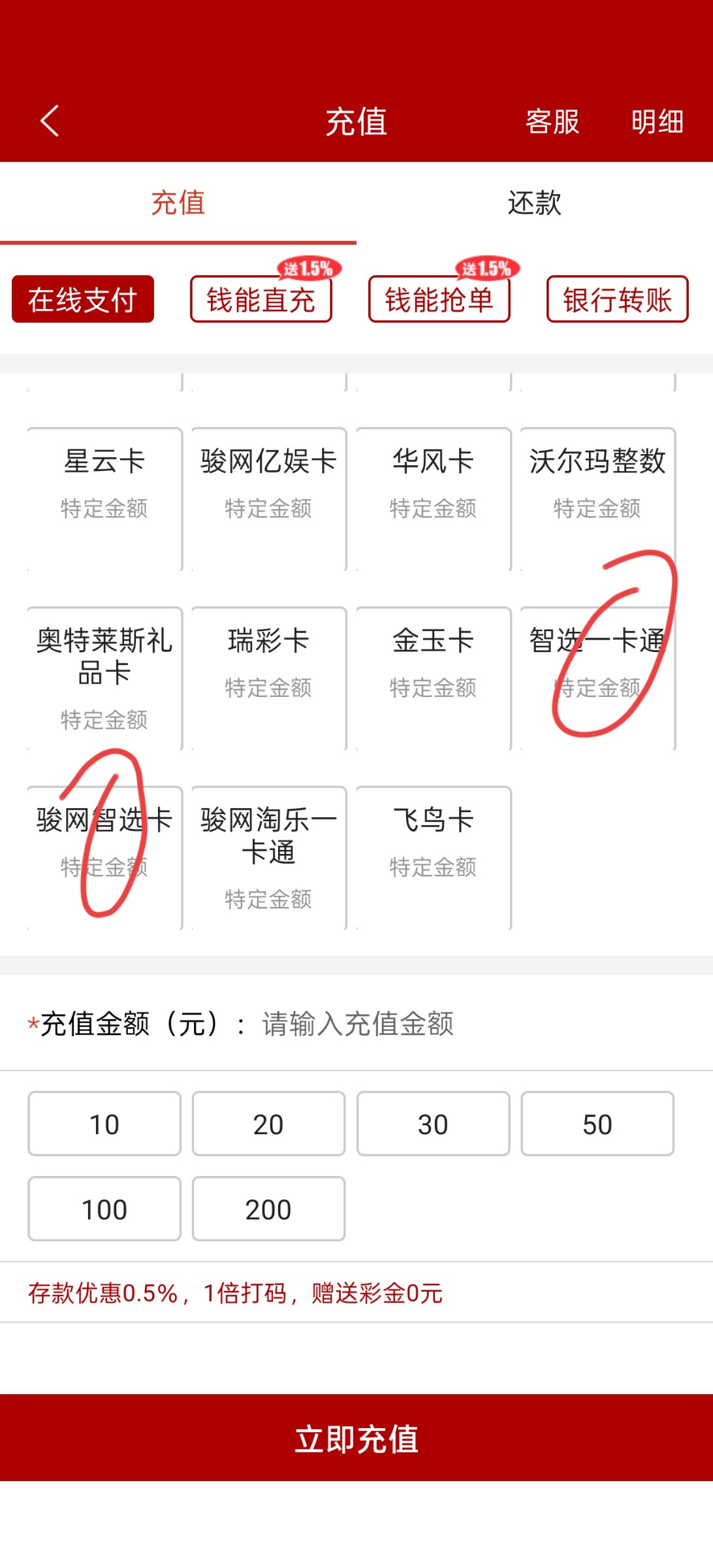Pick the 星云卡 card
713x1568 pixels.
pyautogui.click(x=104, y=499)
